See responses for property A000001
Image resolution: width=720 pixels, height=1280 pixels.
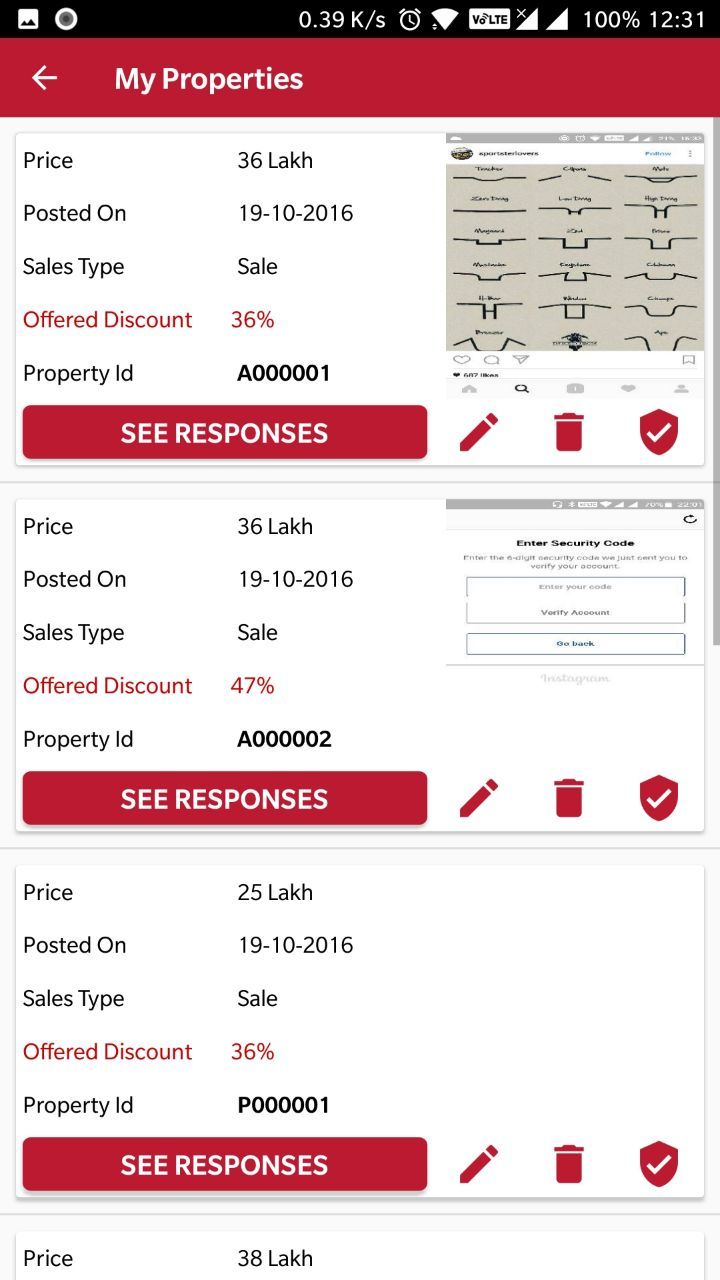pyautogui.click(x=225, y=432)
